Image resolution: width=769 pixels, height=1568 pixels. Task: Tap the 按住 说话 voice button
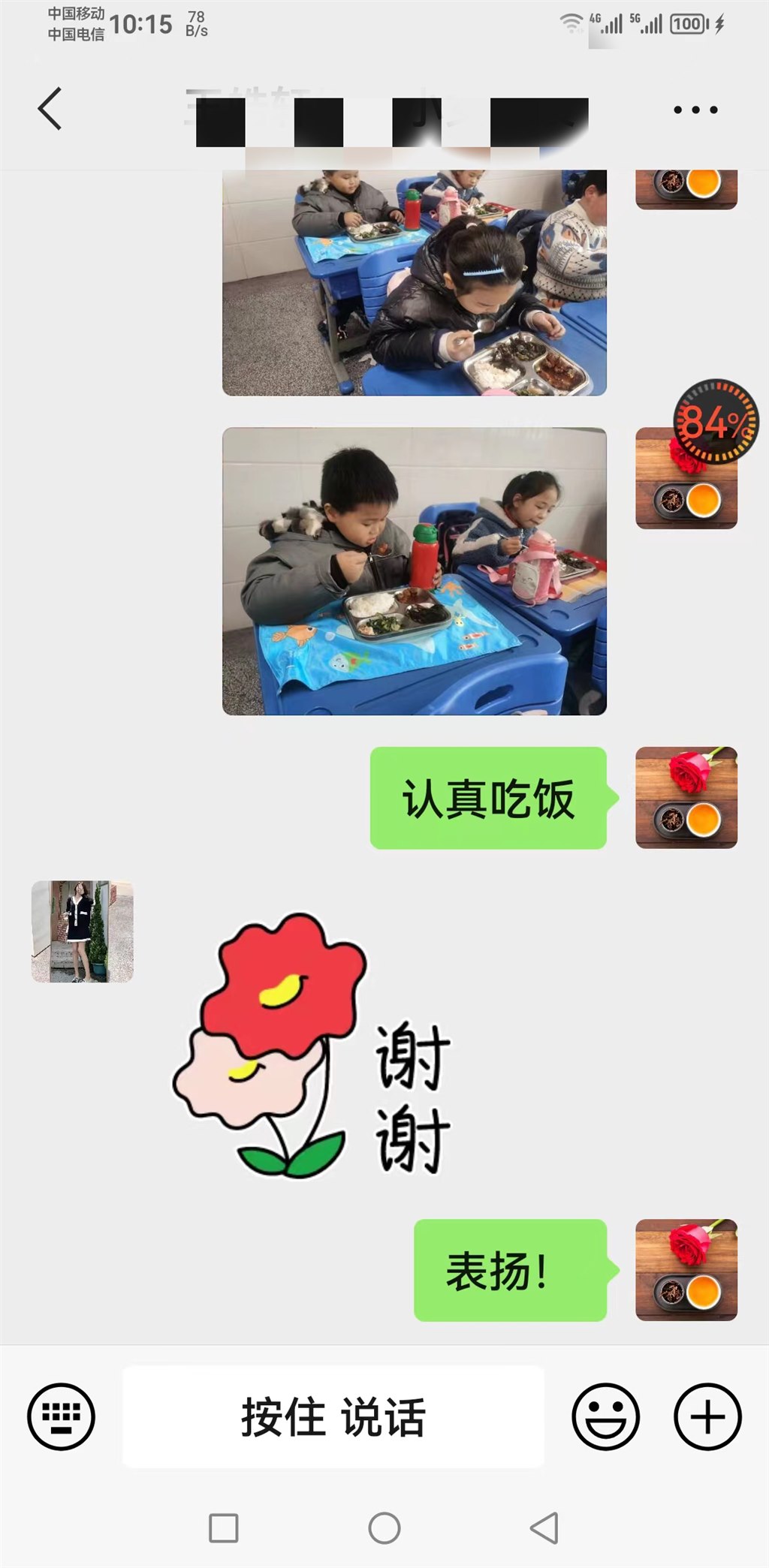[x=333, y=1416]
